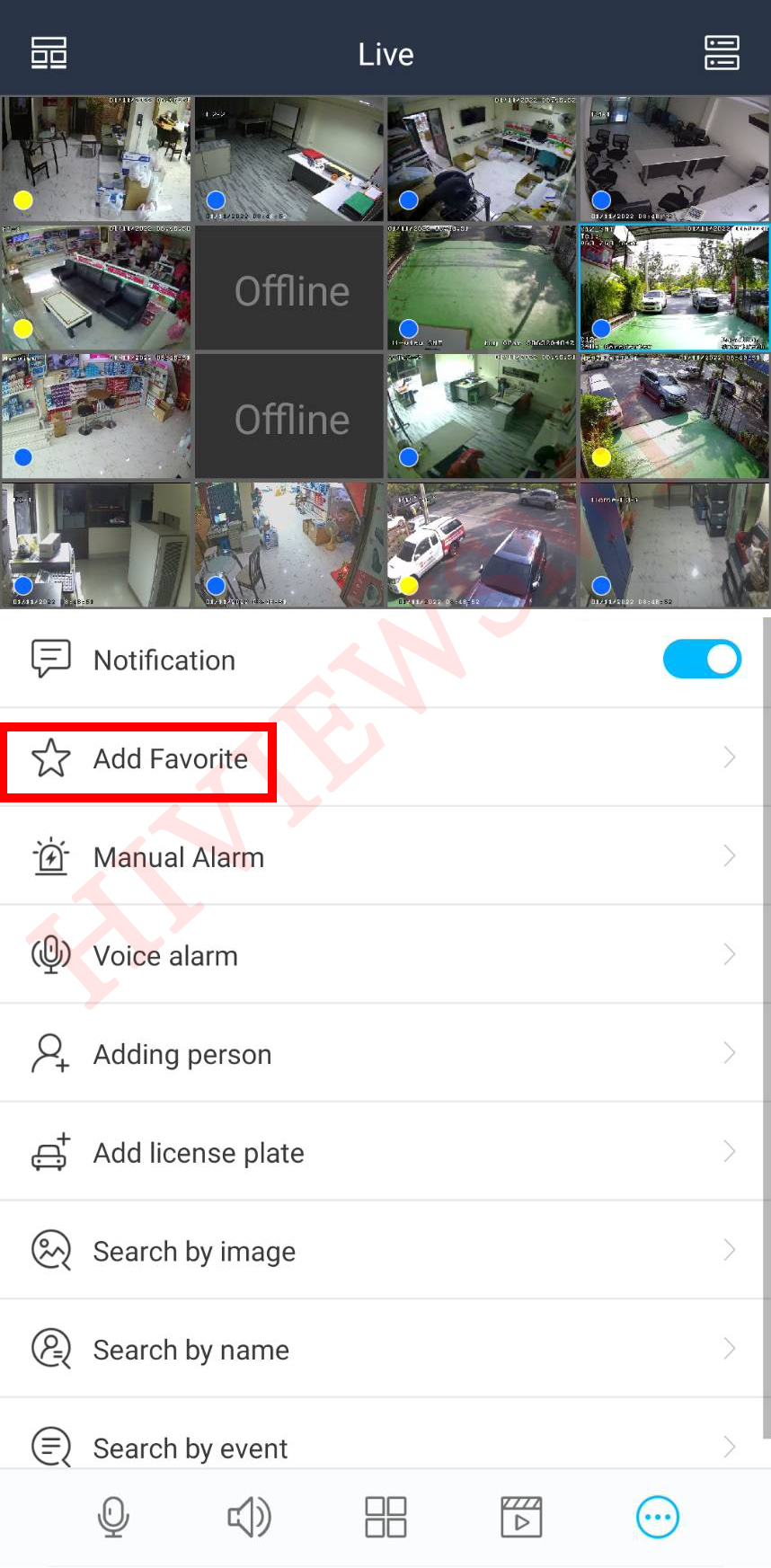
Task: Toggle the speaker sound icon
Action: point(249,1518)
